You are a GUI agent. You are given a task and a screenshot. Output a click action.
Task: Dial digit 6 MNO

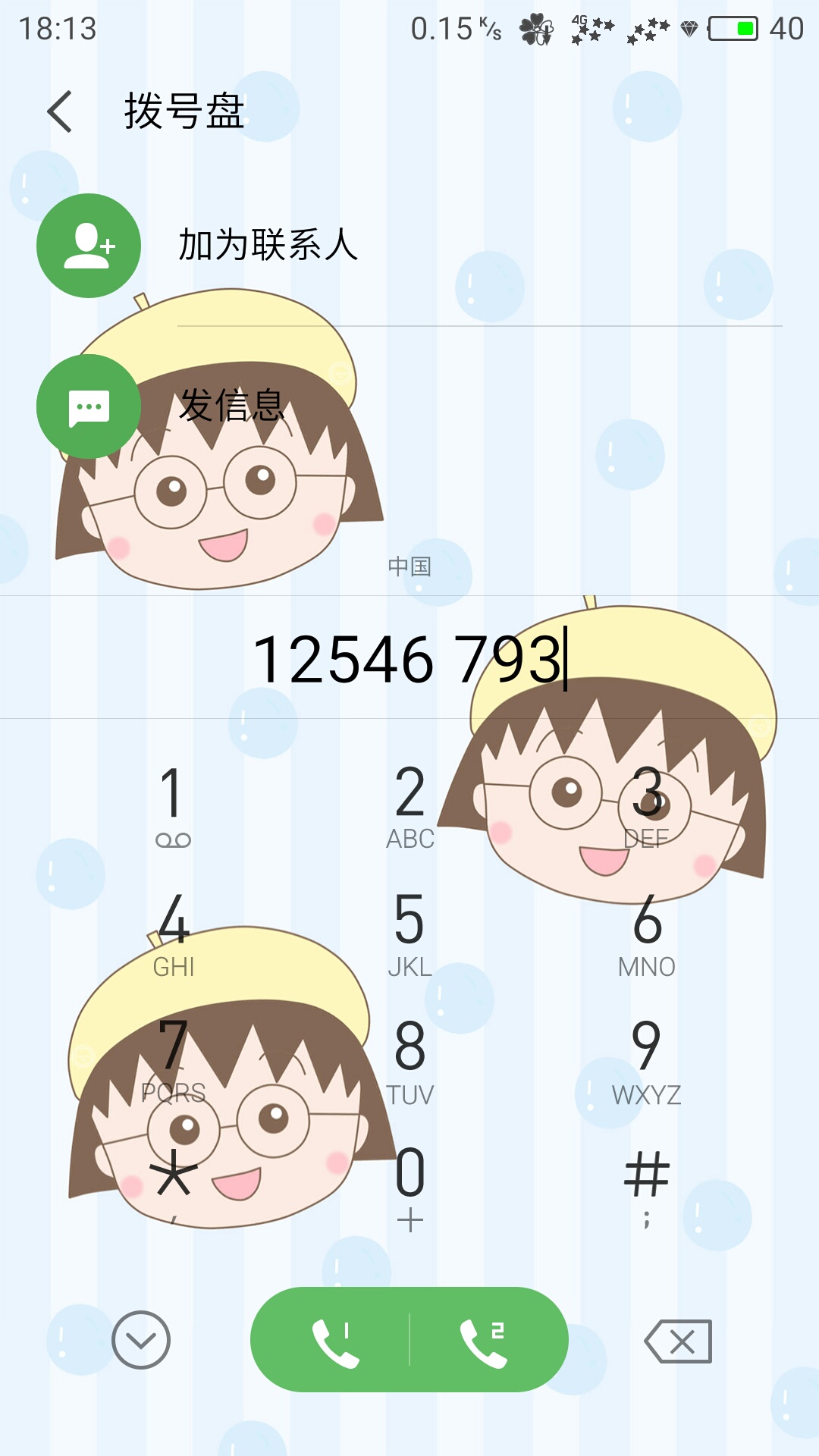click(646, 933)
